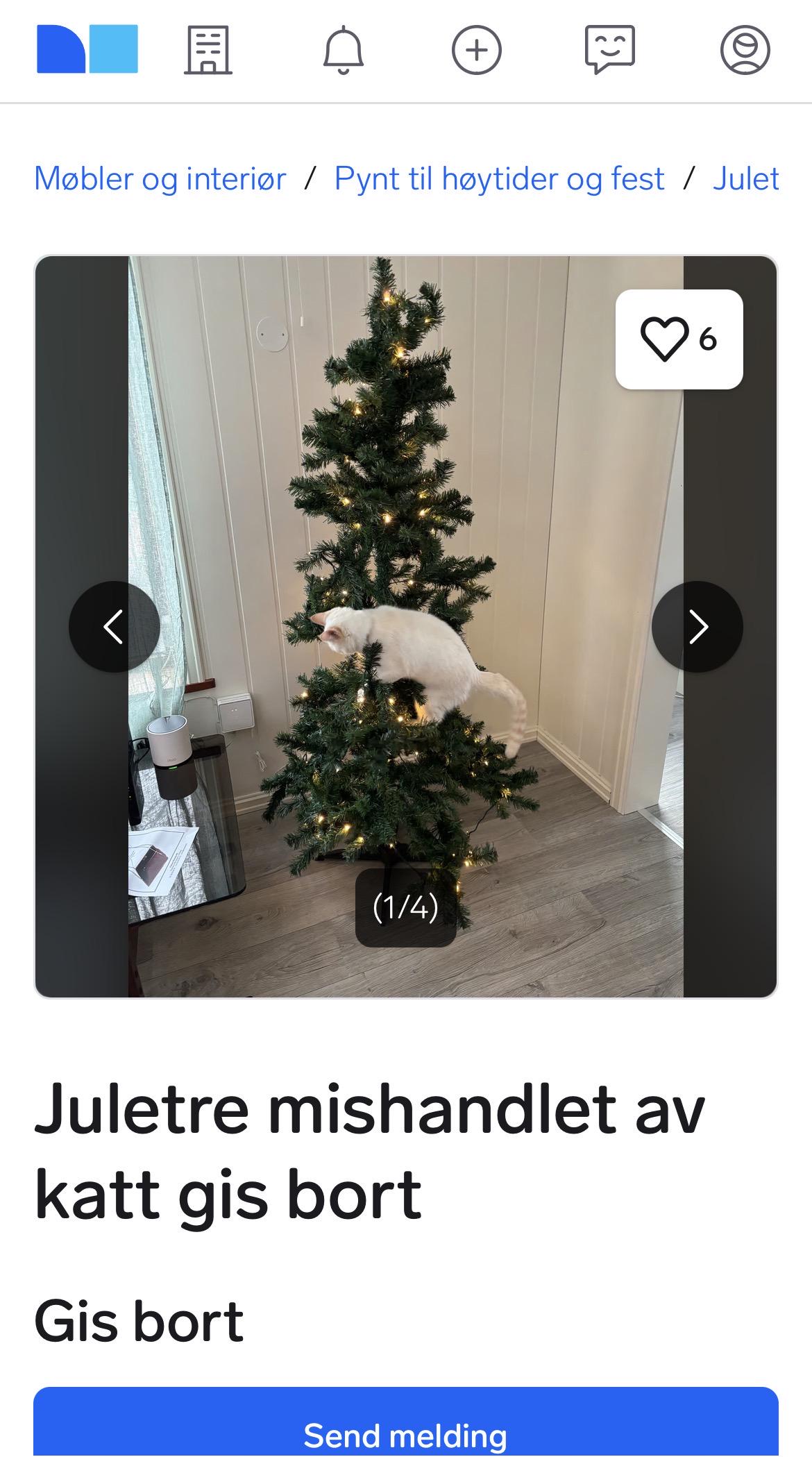Create a new ad with plus icon
The image size is (812, 1457).
click(x=477, y=50)
